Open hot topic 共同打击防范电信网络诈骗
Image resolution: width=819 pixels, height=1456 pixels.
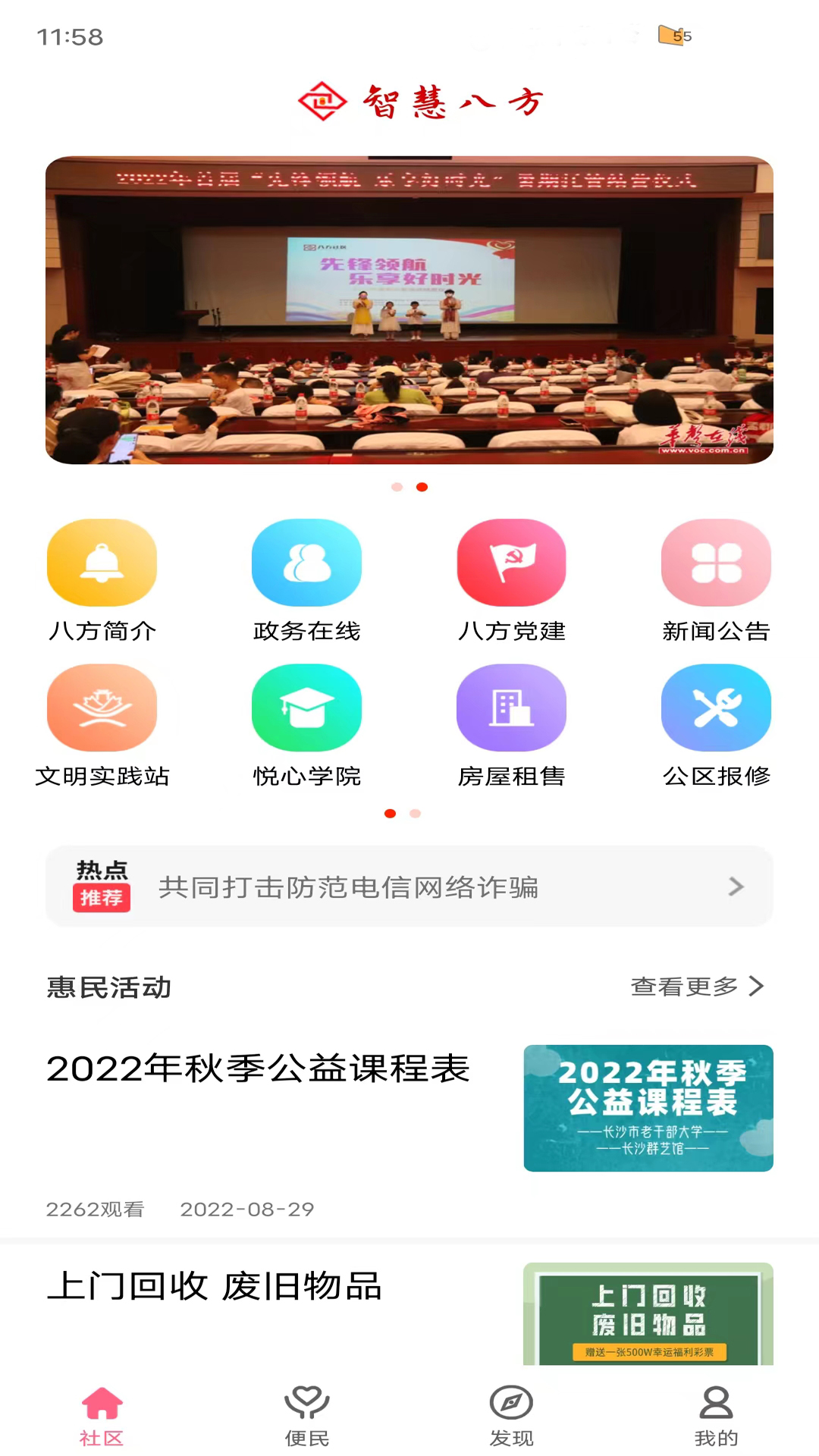(x=409, y=886)
